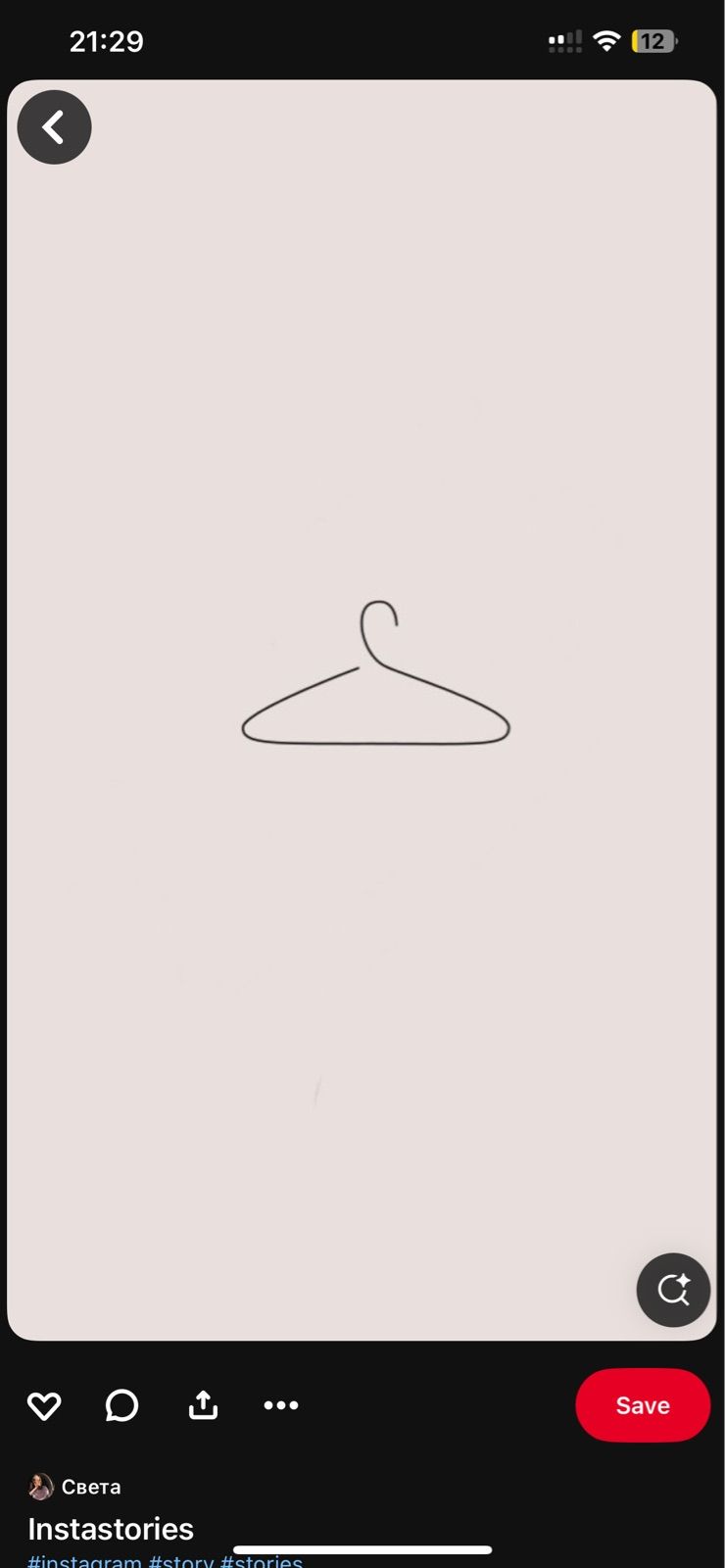The width and height of the screenshot is (725, 1568).
Task: Open the #stories hashtag
Action: click(262, 1561)
